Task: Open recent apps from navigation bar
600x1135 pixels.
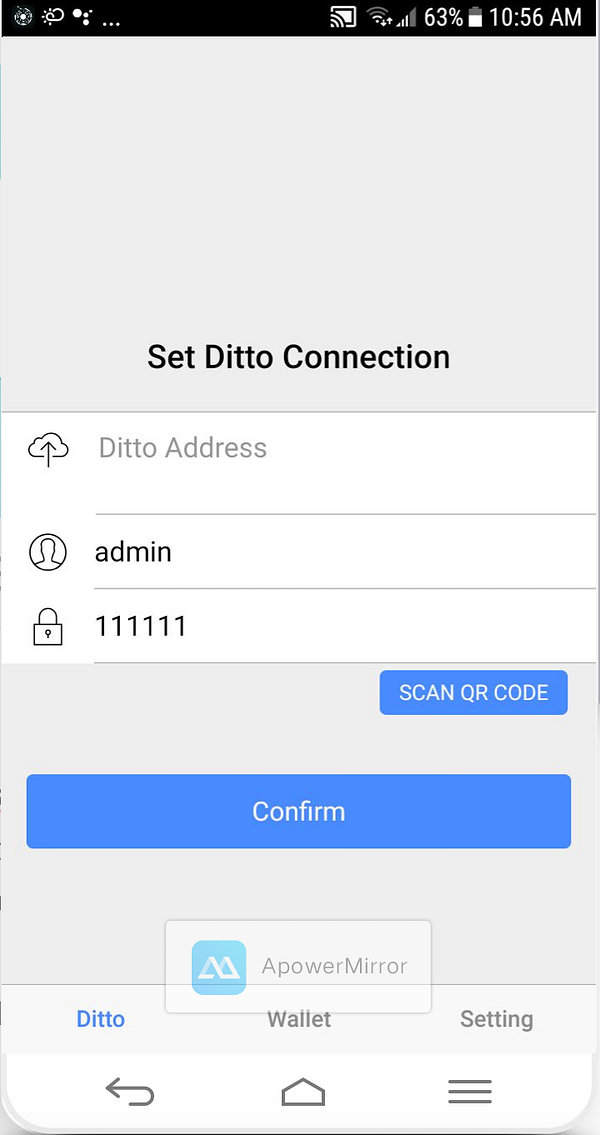Action: coord(469,1092)
